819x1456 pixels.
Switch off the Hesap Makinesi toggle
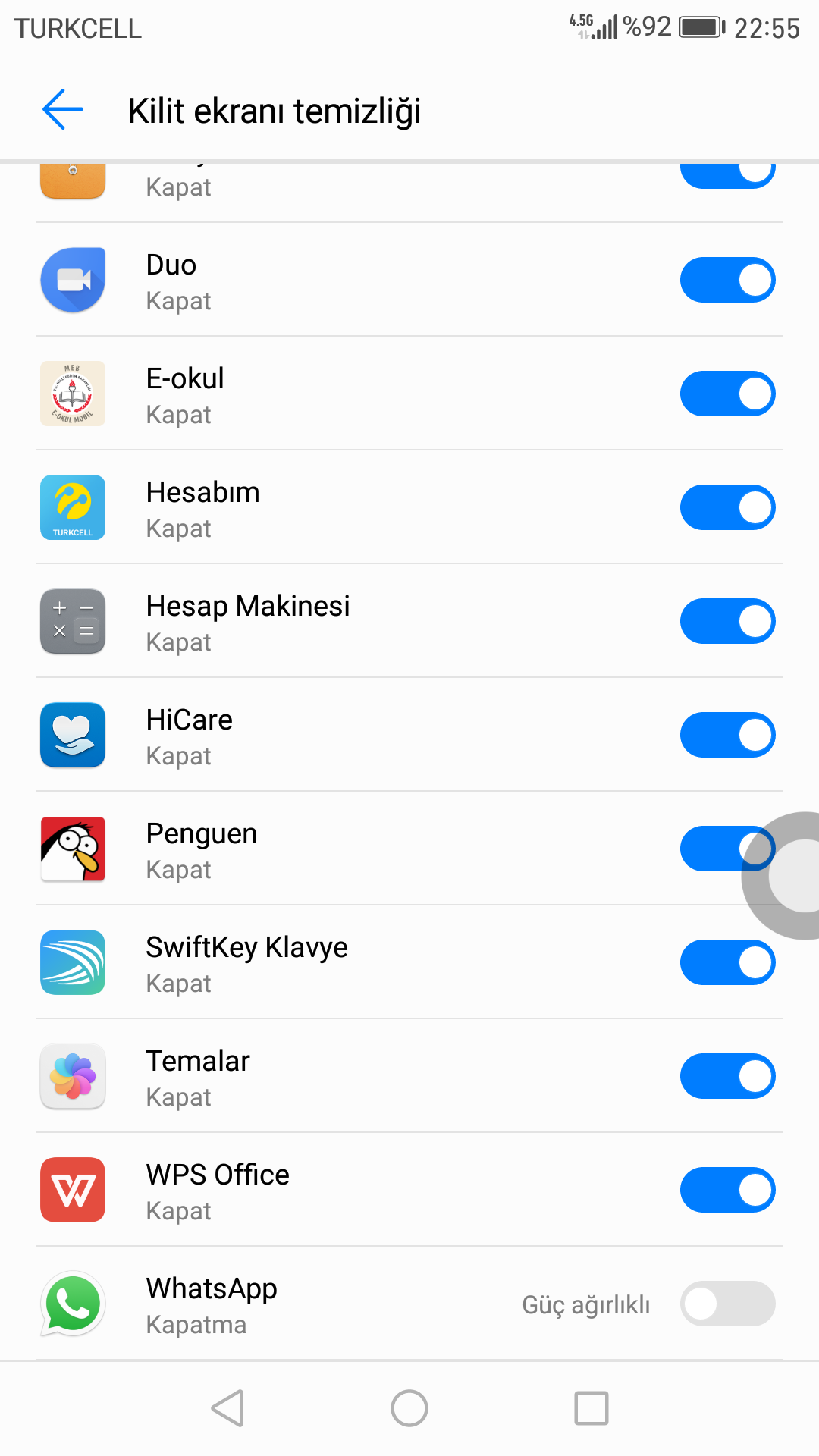pyautogui.click(x=727, y=621)
